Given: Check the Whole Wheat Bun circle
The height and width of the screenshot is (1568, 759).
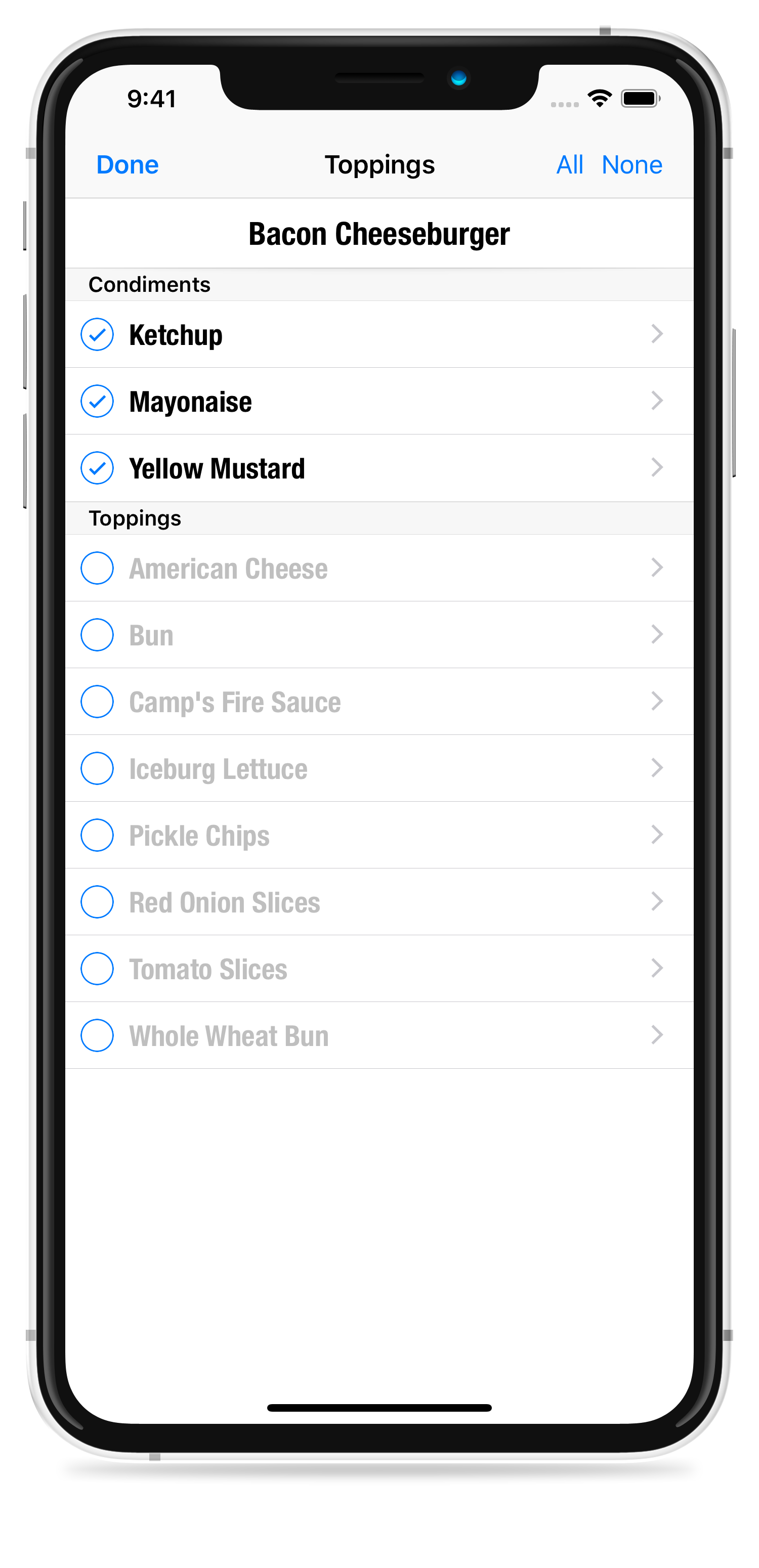Looking at the screenshot, I should (x=98, y=1035).
